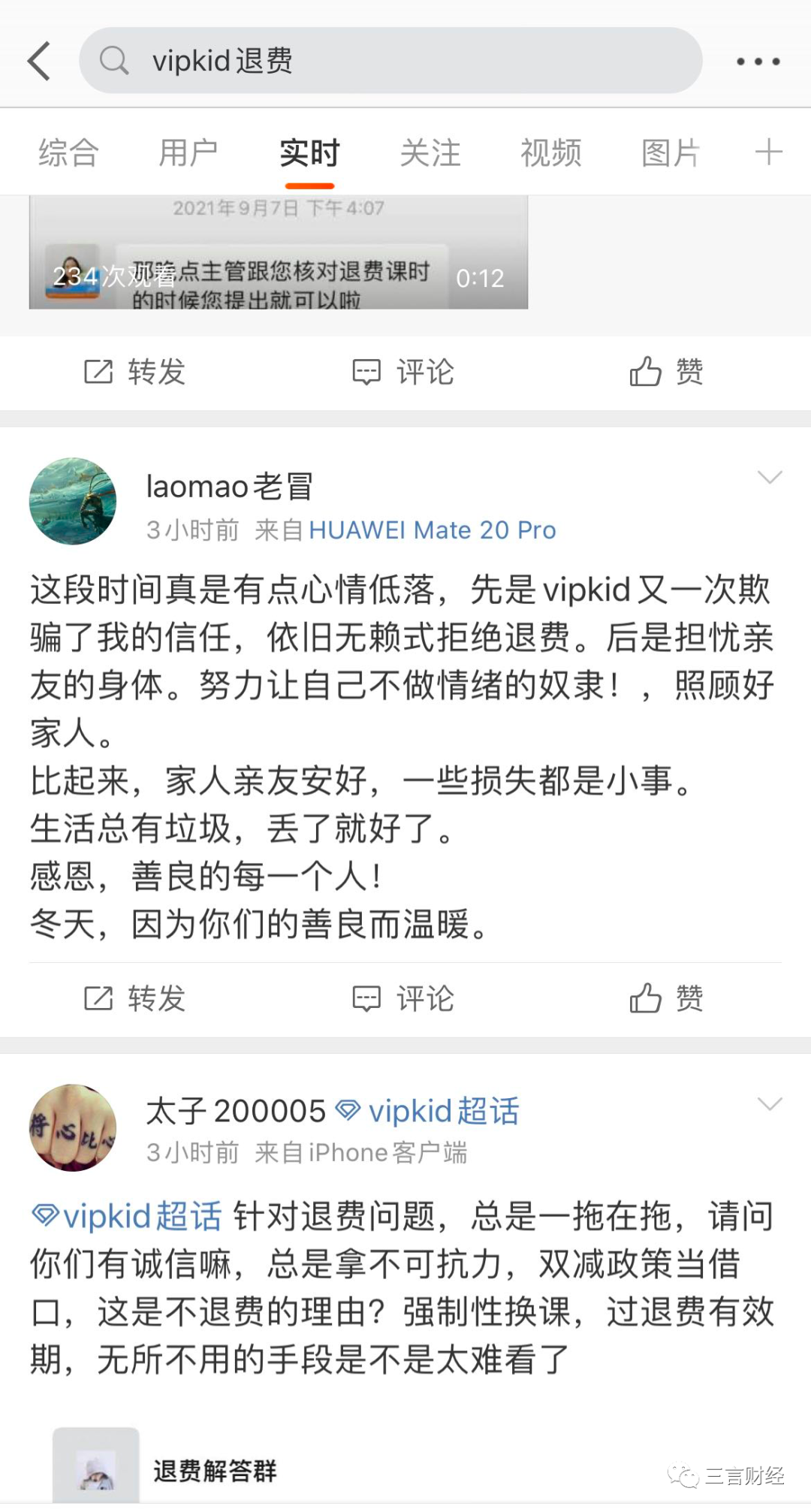
Task: Switch to the 视频 tab
Action: click(551, 152)
